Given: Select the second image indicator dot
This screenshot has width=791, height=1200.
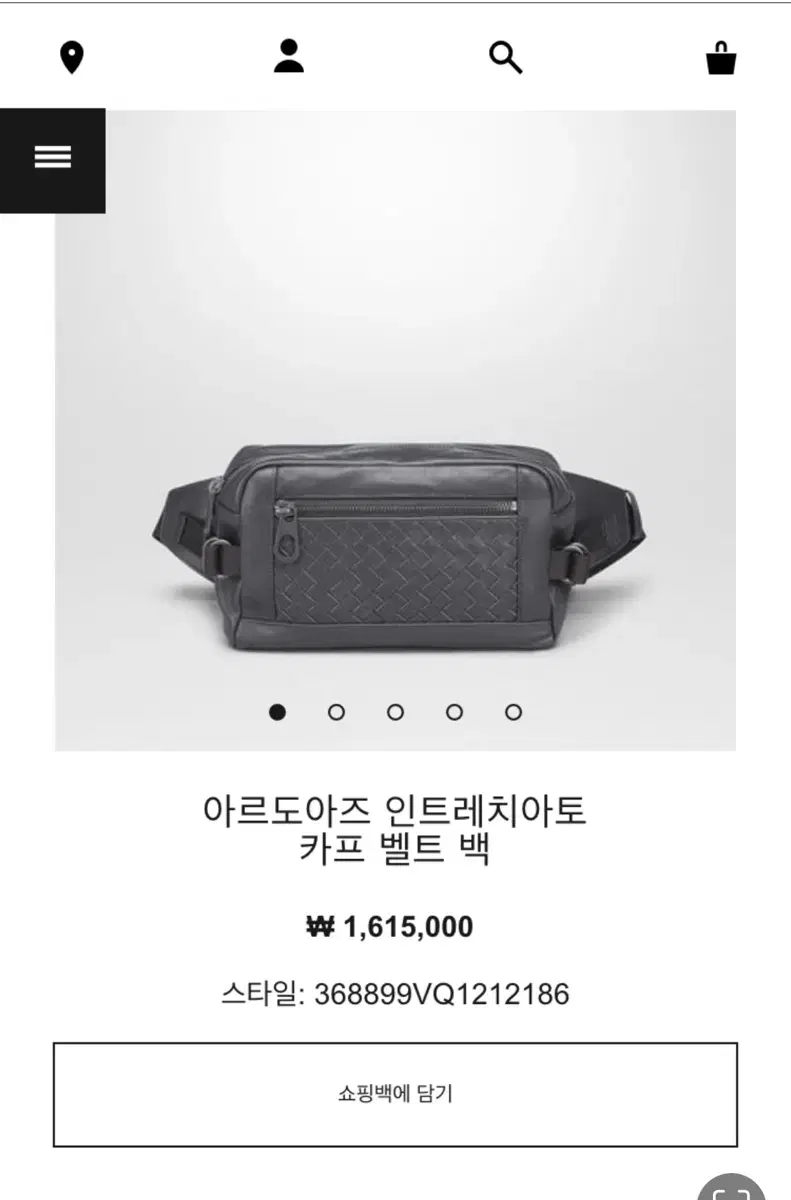Looking at the screenshot, I should pos(337,712).
